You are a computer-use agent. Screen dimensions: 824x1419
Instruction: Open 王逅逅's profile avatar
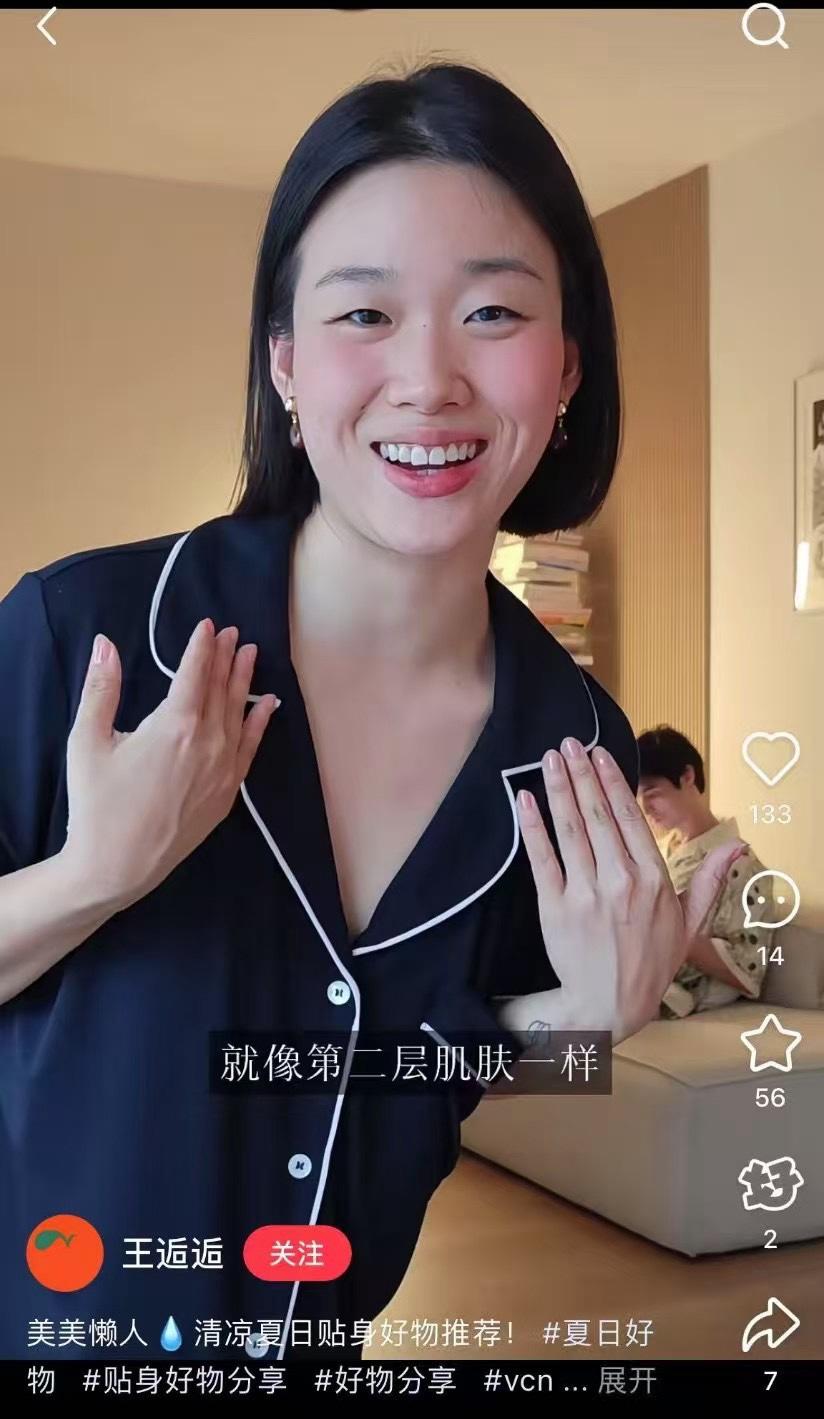tap(65, 1253)
